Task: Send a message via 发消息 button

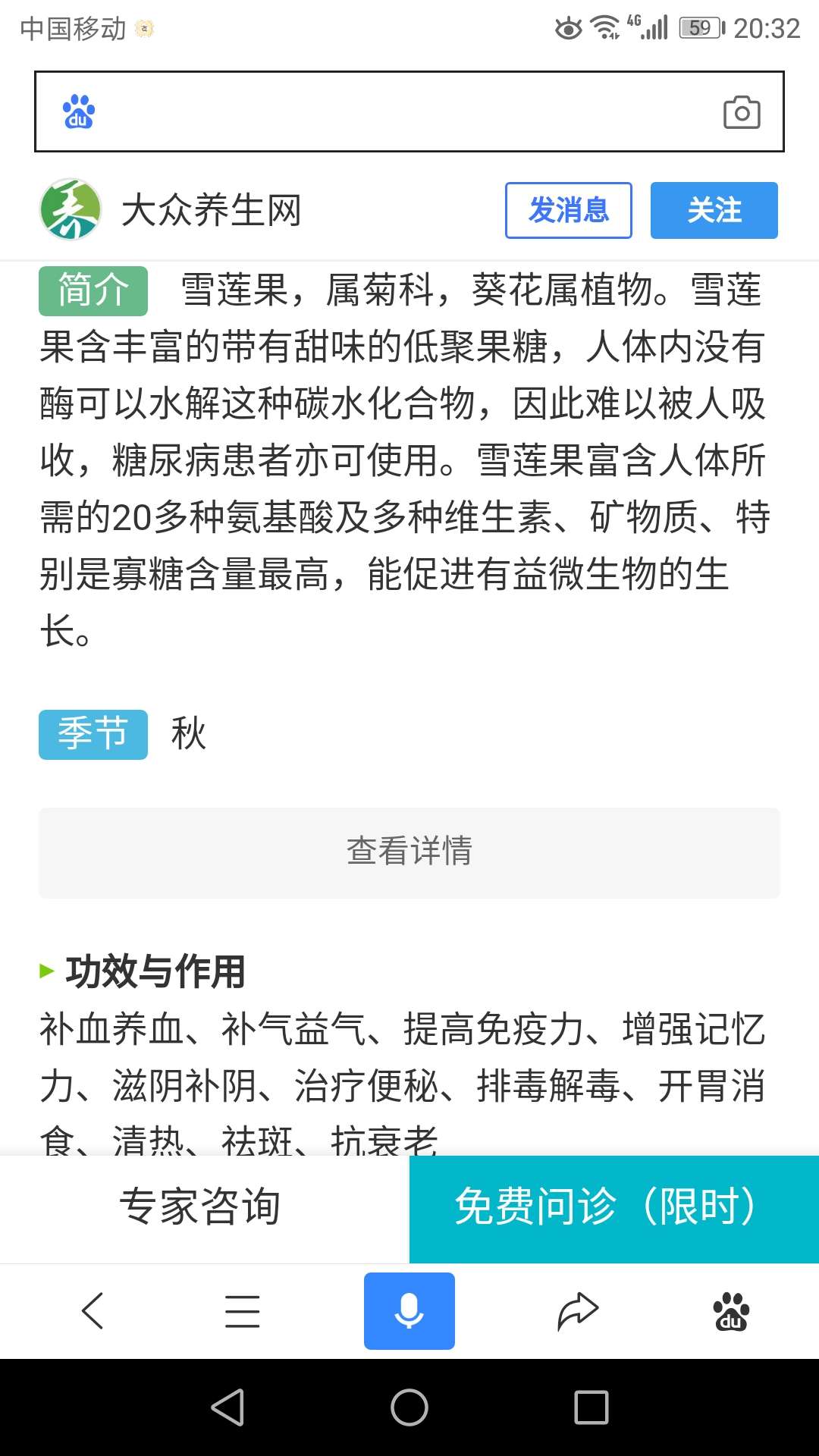Action: (568, 212)
